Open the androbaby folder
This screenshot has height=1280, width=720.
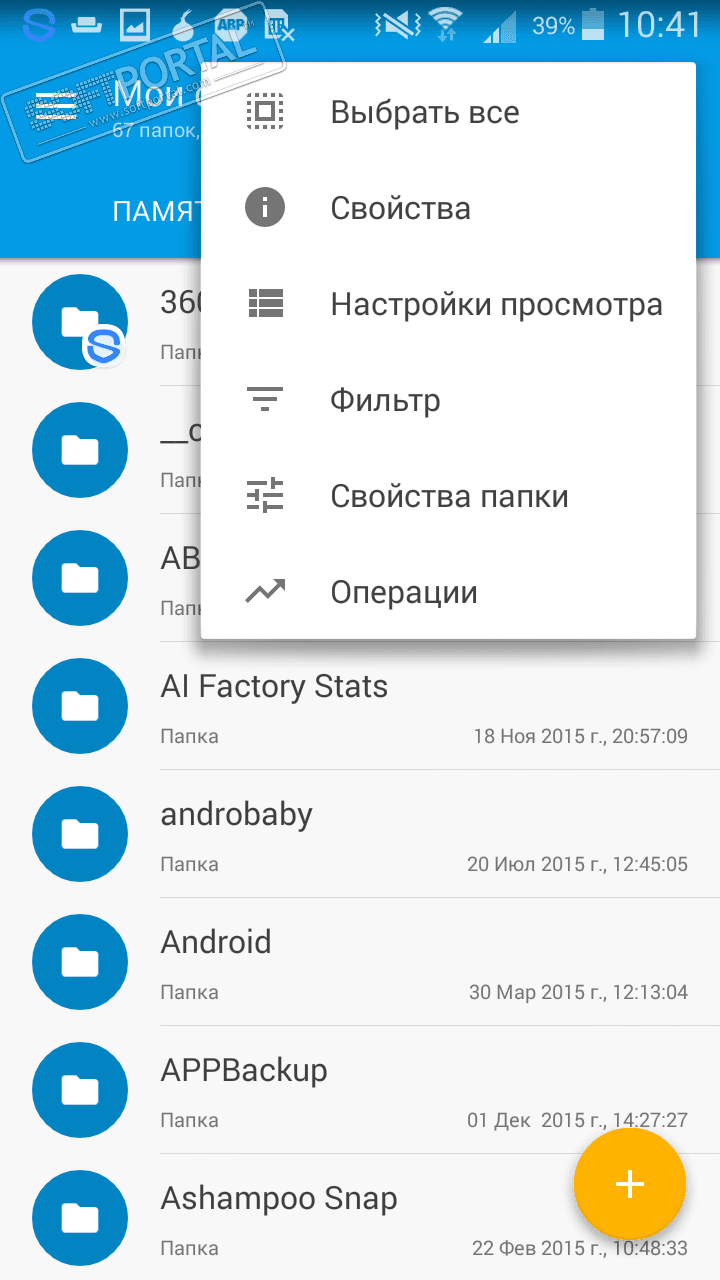[x=237, y=815]
